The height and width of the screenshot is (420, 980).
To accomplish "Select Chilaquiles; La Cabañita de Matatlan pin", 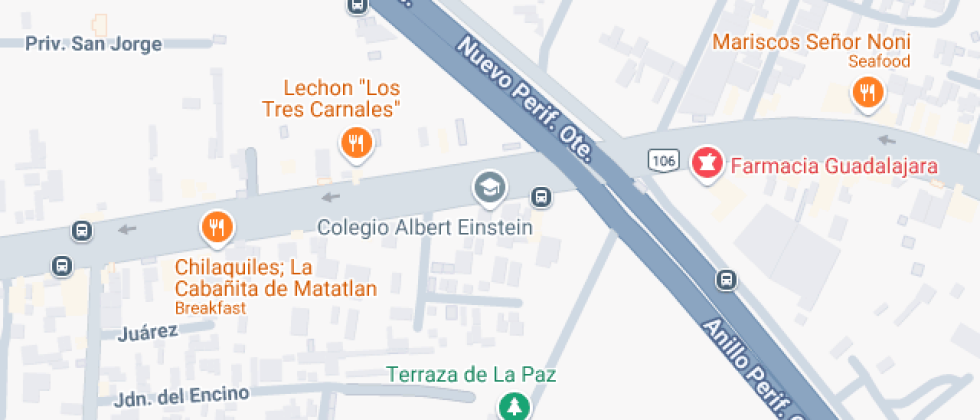I will pyautogui.click(x=217, y=227).
